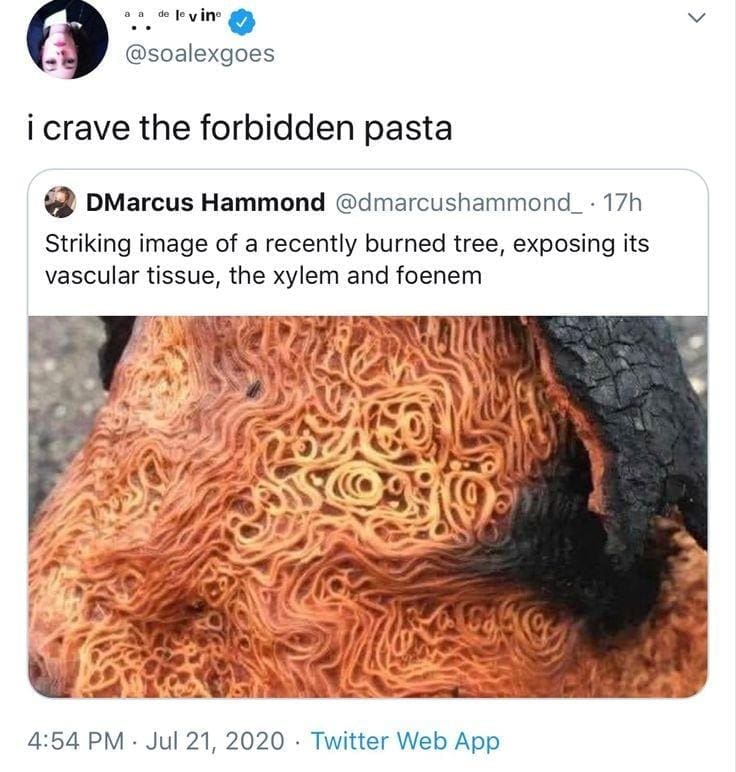736x772 pixels.
Task: Tap the Twitter Web App source link
Action: coord(404,741)
